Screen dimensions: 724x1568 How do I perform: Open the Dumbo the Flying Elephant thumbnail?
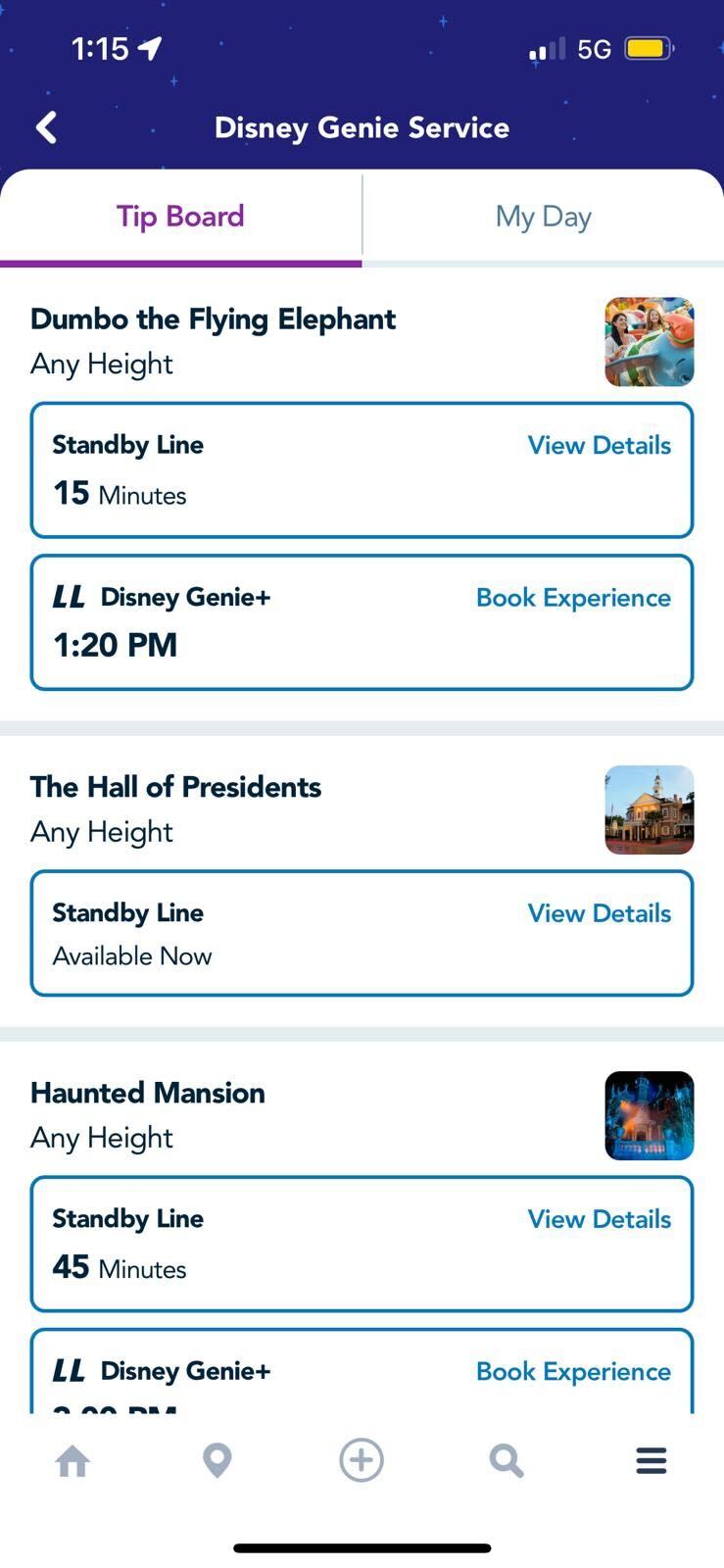pyautogui.click(x=650, y=342)
